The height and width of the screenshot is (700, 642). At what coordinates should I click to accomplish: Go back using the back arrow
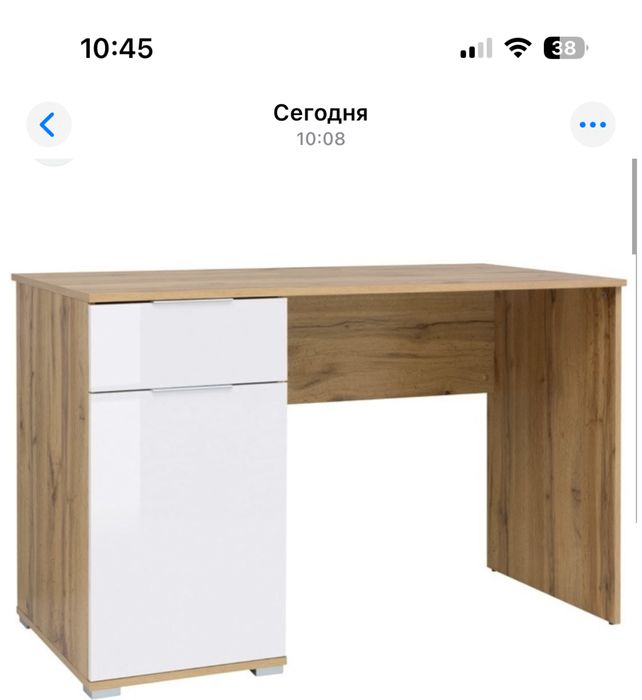47,125
